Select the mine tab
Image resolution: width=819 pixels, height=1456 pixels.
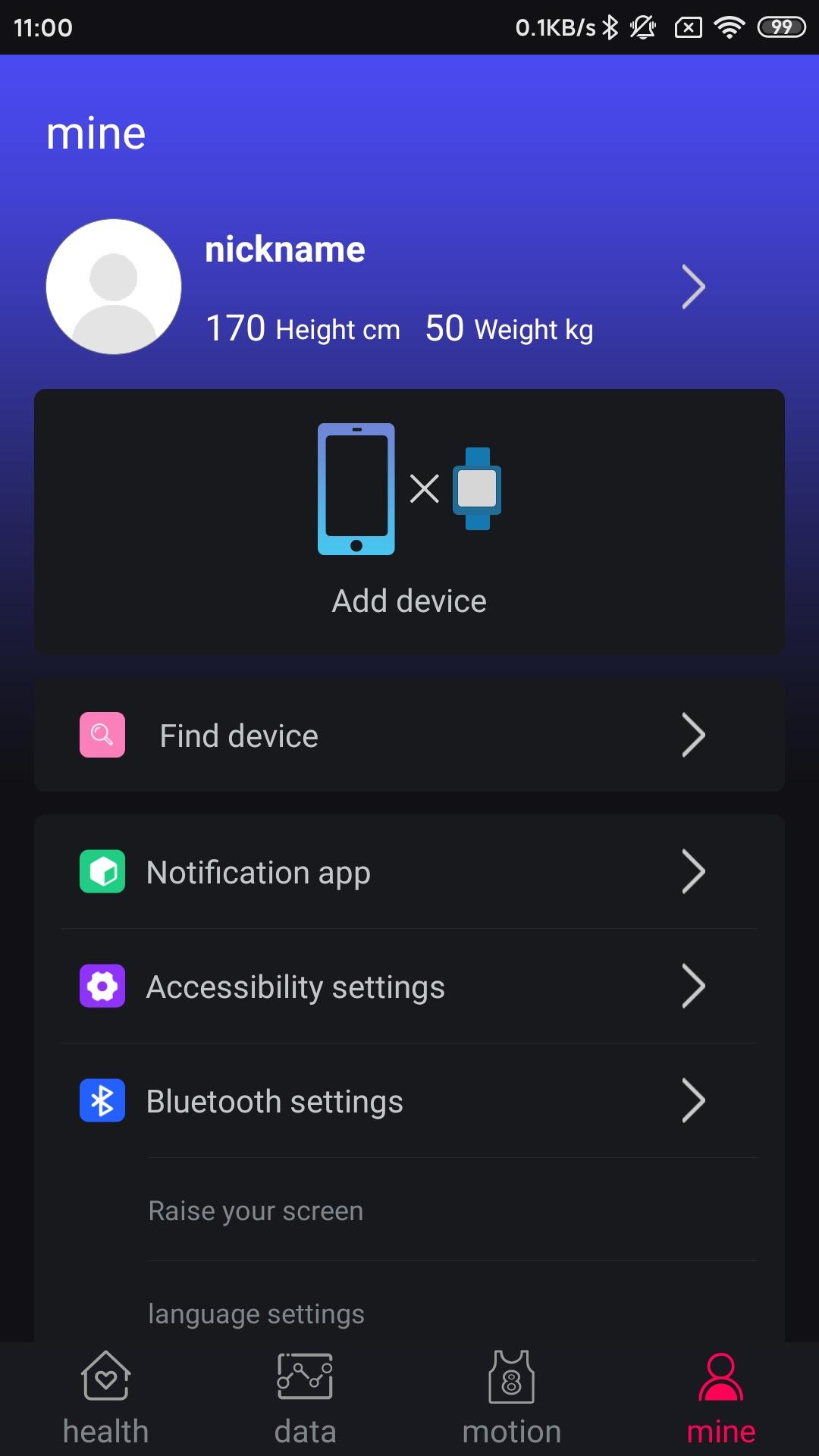pyautogui.click(x=720, y=1399)
